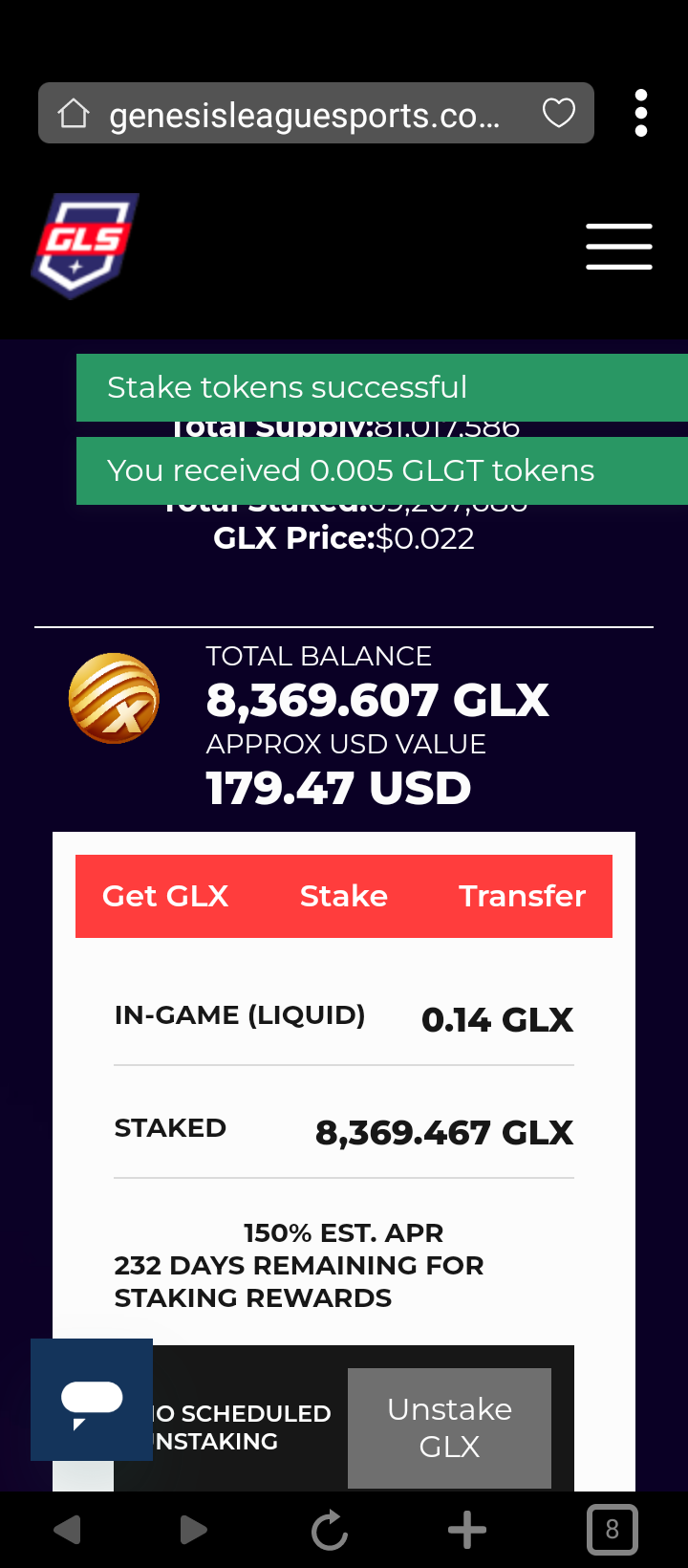Open a new browser tab
688x1568 pixels.
pos(467,1530)
